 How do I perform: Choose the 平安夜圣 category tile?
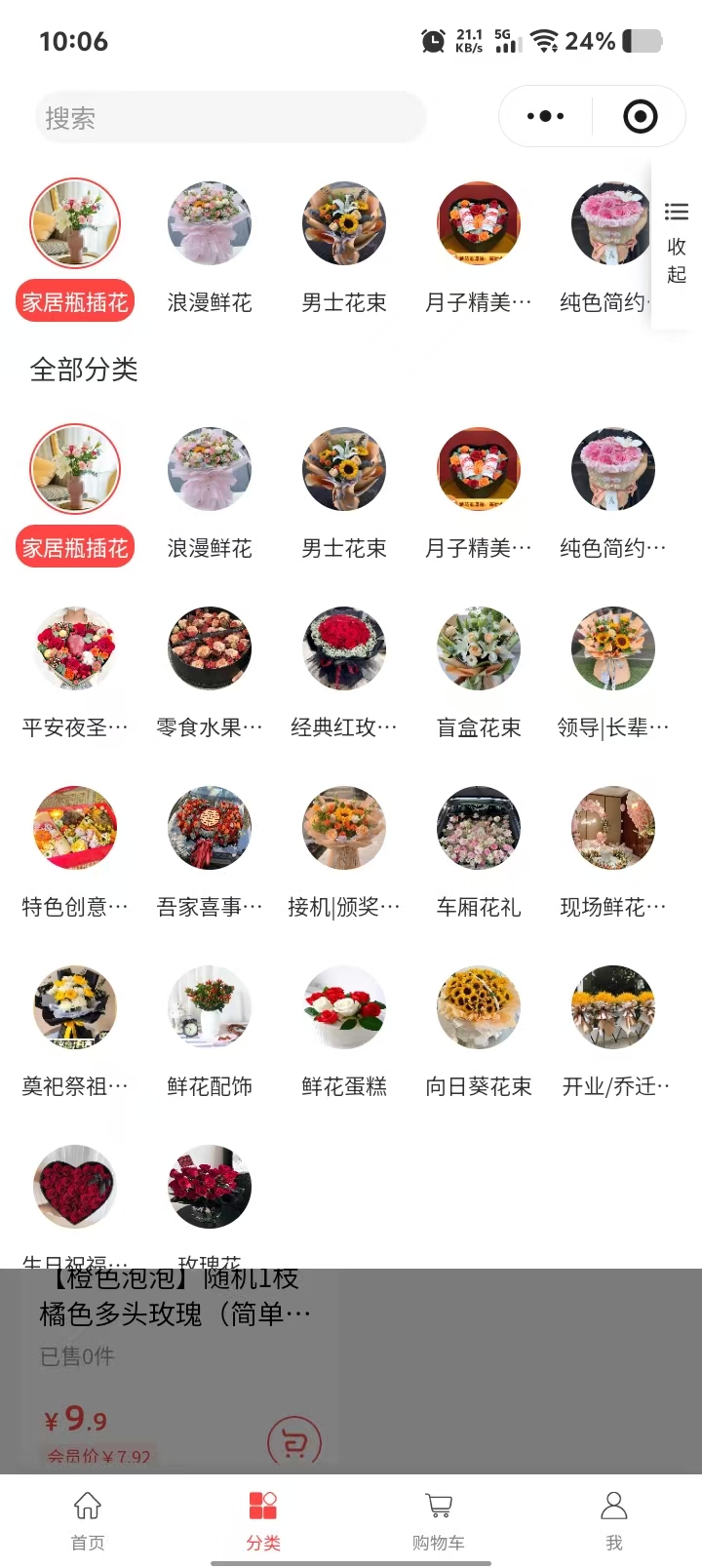click(x=75, y=671)
